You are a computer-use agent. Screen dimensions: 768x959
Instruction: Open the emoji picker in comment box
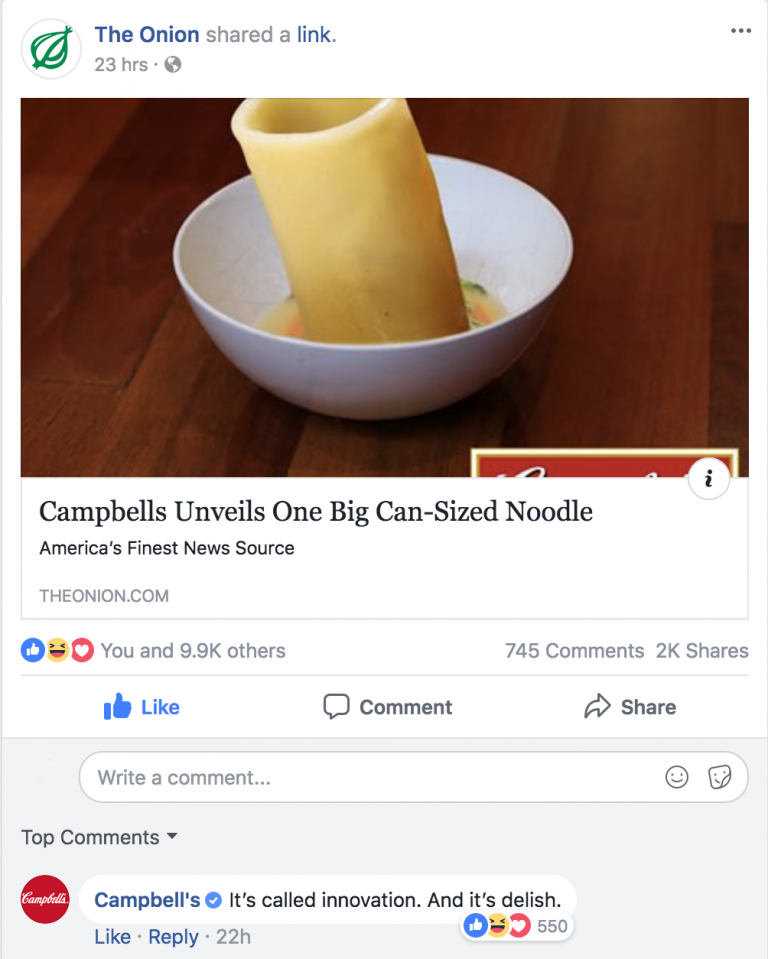(x=677, y=777)
